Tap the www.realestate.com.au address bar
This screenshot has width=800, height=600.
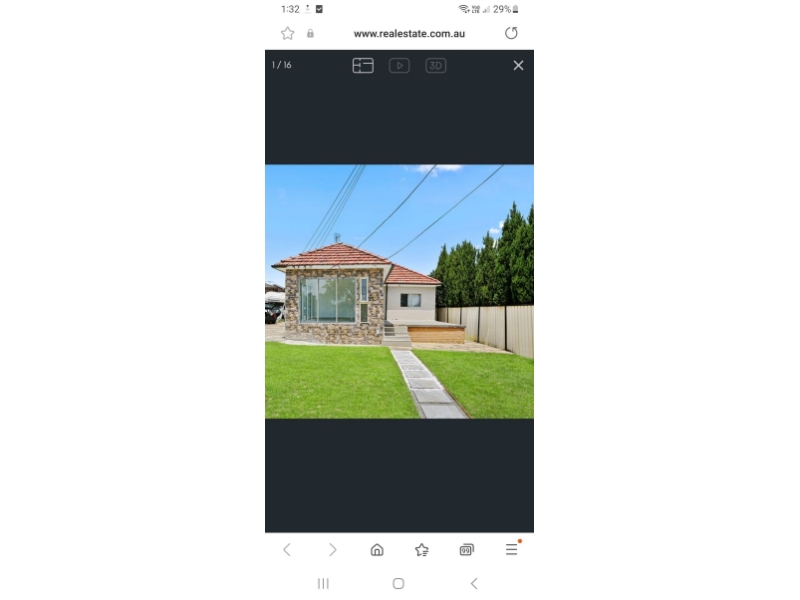[x=408, y=33]
